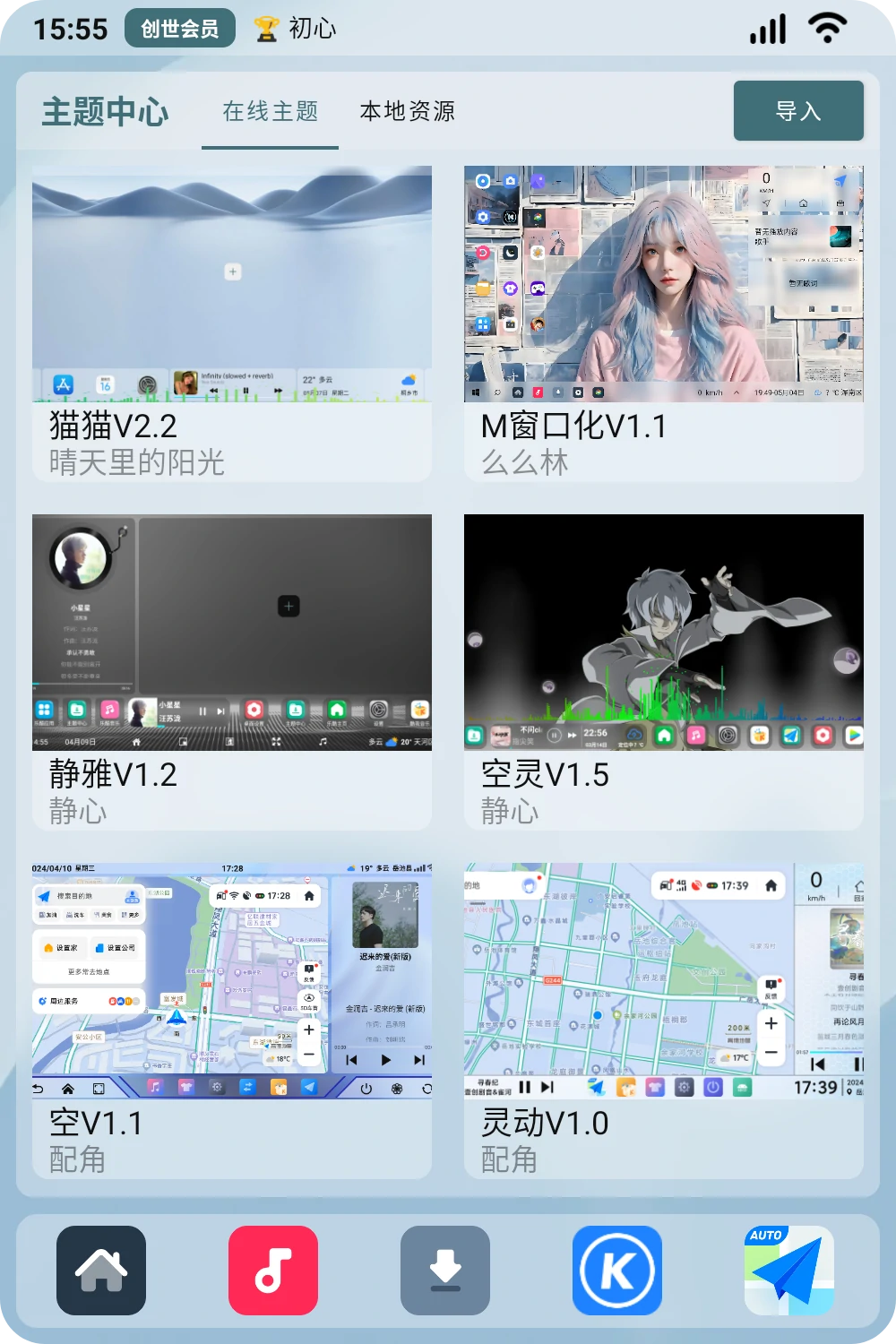Open the M窗口化V1.1 theme
This screenshot has height=1344, width=896.
[664, 323]
